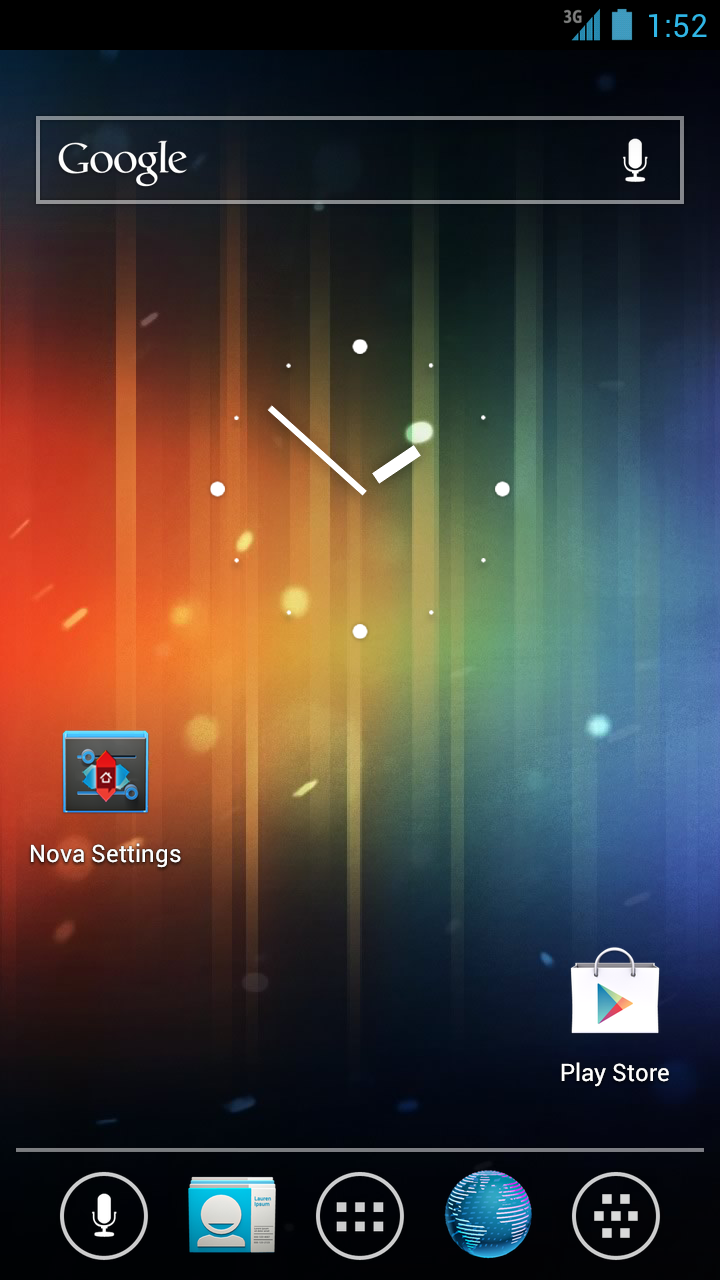720x1280 pixels.
Task: Launch the globe Browser app in the dock
Action: tap(488, 1215)
